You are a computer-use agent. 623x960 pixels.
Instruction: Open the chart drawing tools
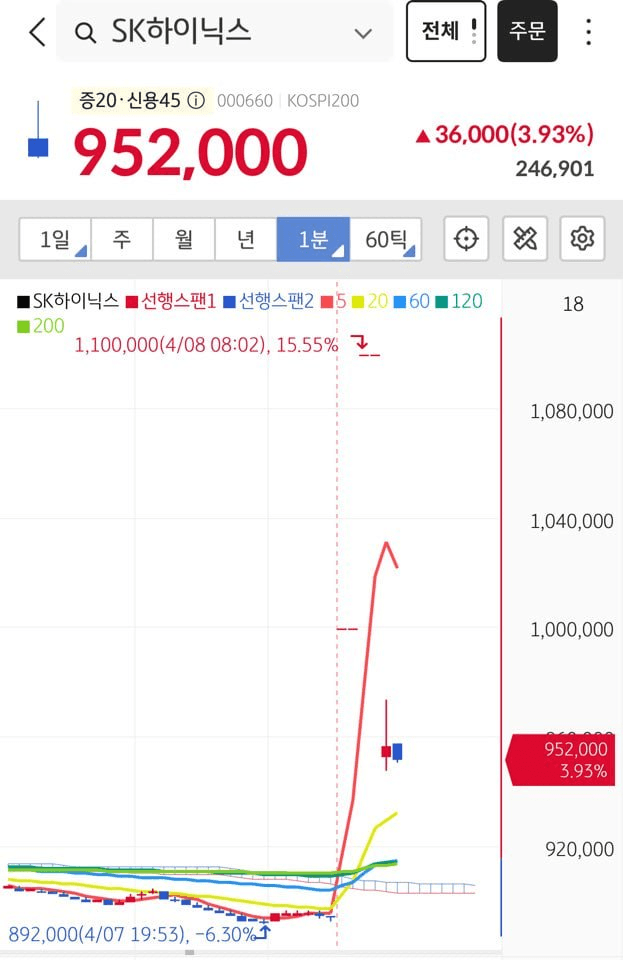(525, 239)
